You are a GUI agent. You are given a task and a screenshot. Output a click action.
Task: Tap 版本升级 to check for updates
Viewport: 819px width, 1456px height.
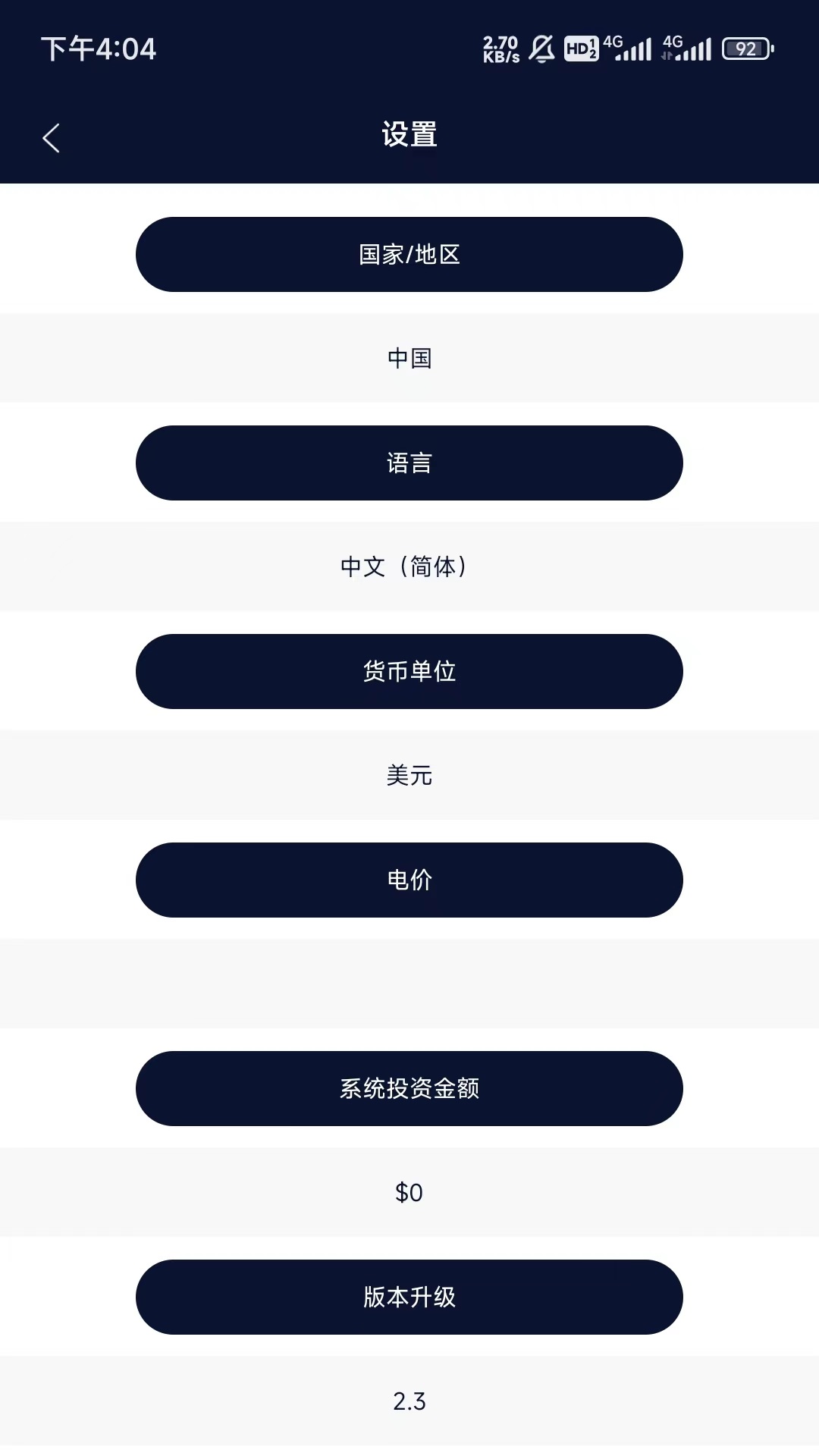click(x=409, y=1297)
